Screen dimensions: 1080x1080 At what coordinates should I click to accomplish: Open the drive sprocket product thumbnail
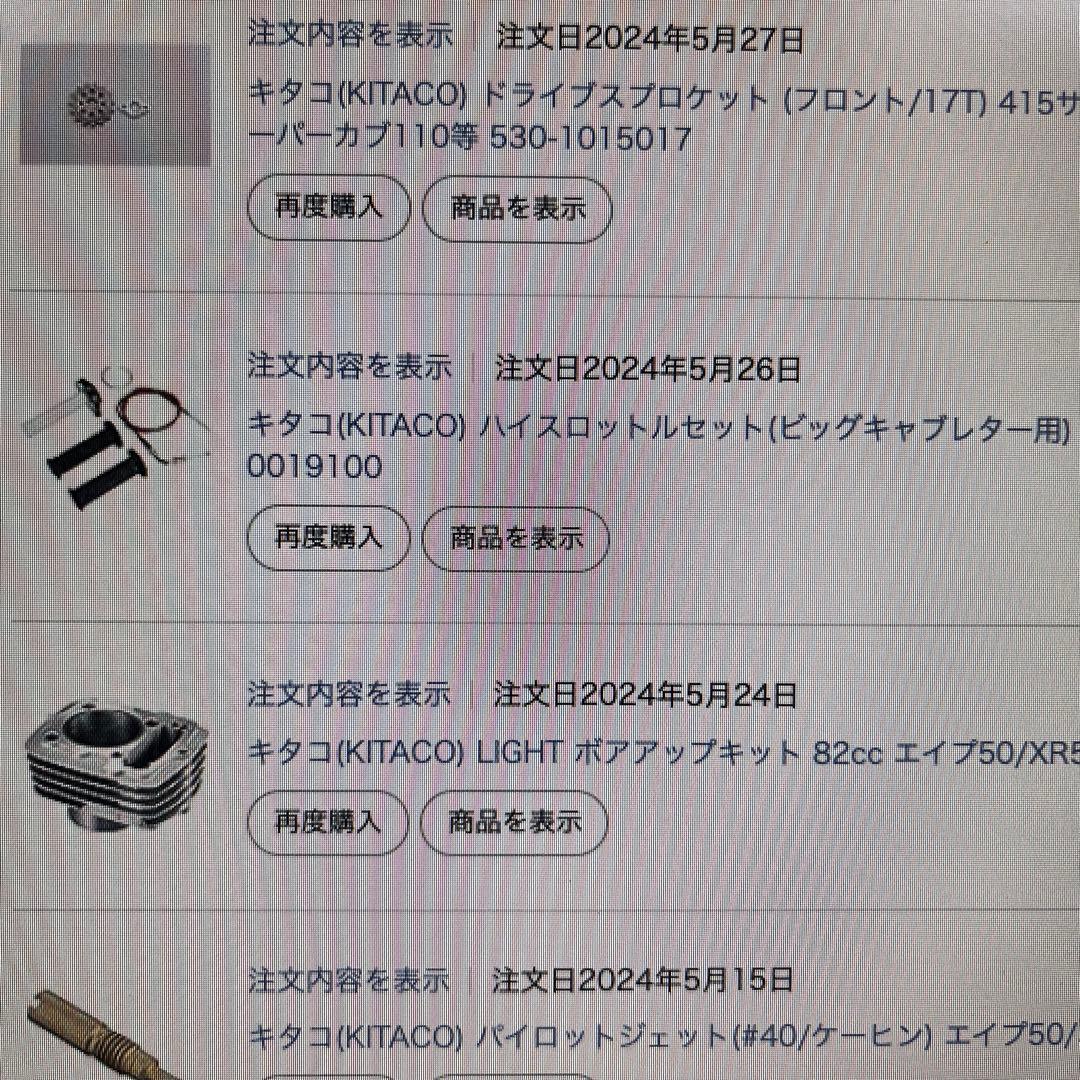(115, 104)
